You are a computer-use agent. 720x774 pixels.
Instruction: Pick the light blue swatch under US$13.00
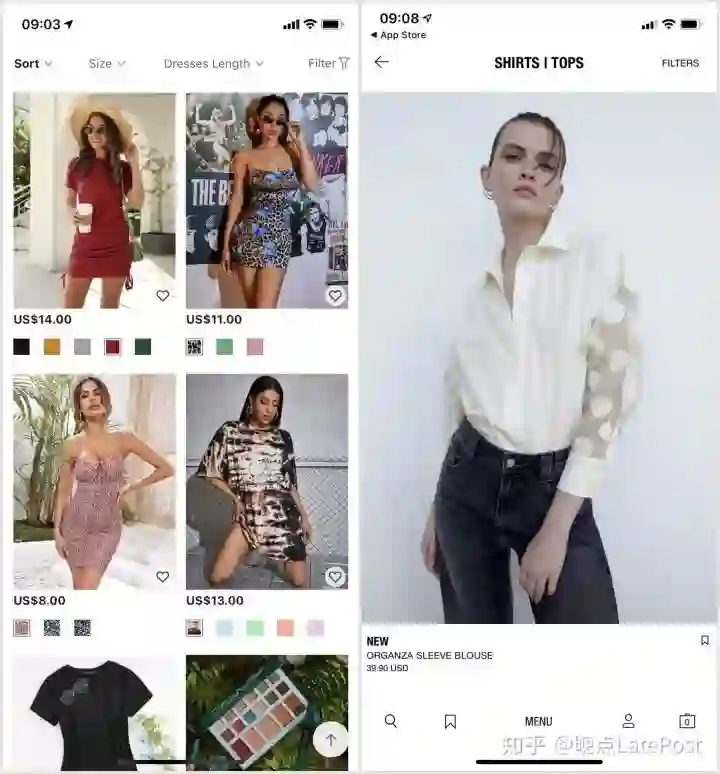[x=225, y=628]
